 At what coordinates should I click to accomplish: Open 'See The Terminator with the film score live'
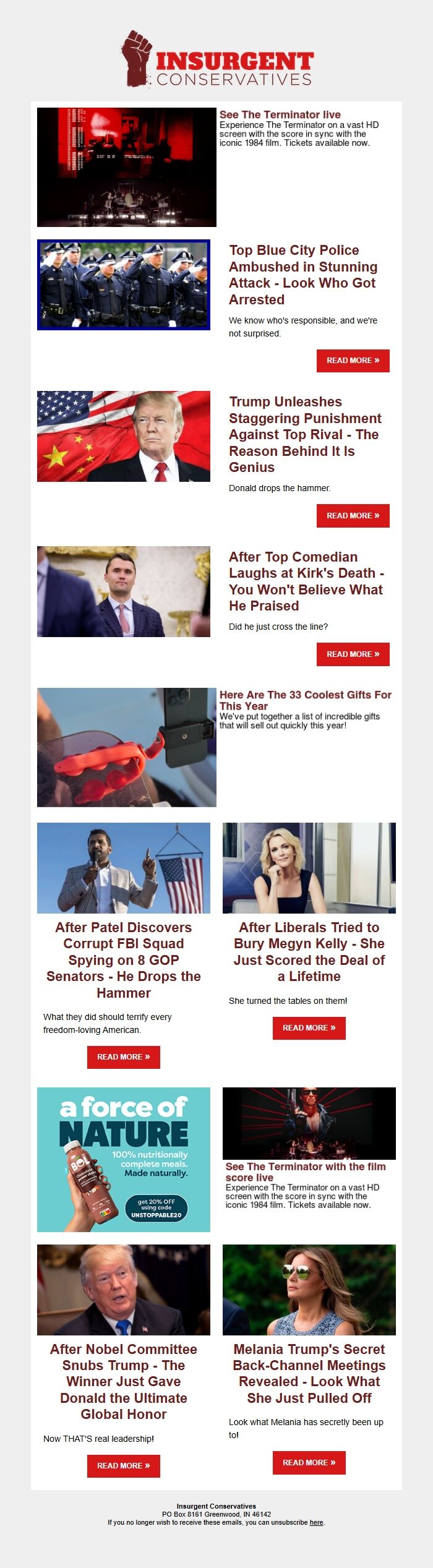(x=306, y=1172)
